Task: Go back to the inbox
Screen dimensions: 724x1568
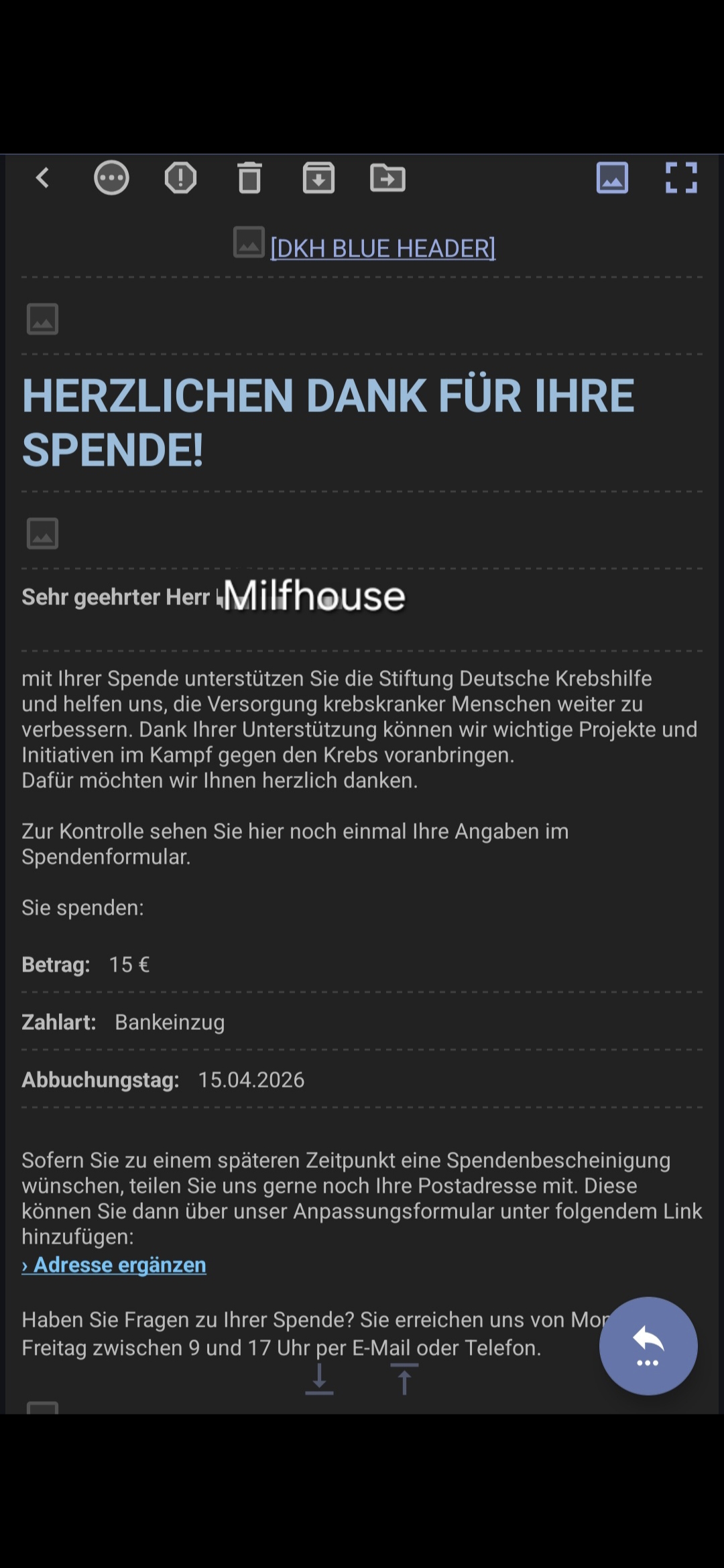Action: (42, 178)
